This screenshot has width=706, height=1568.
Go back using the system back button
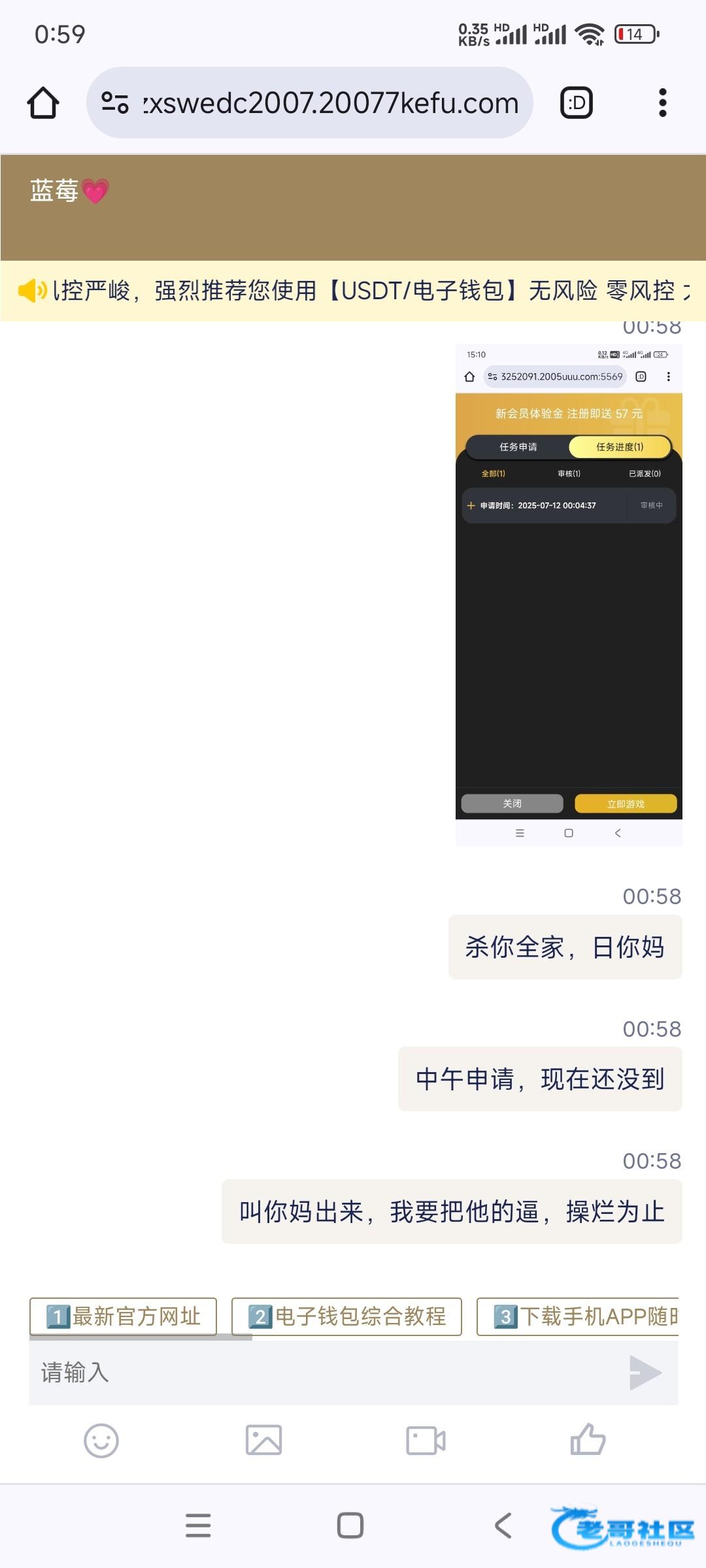[x=503, y=1526]
